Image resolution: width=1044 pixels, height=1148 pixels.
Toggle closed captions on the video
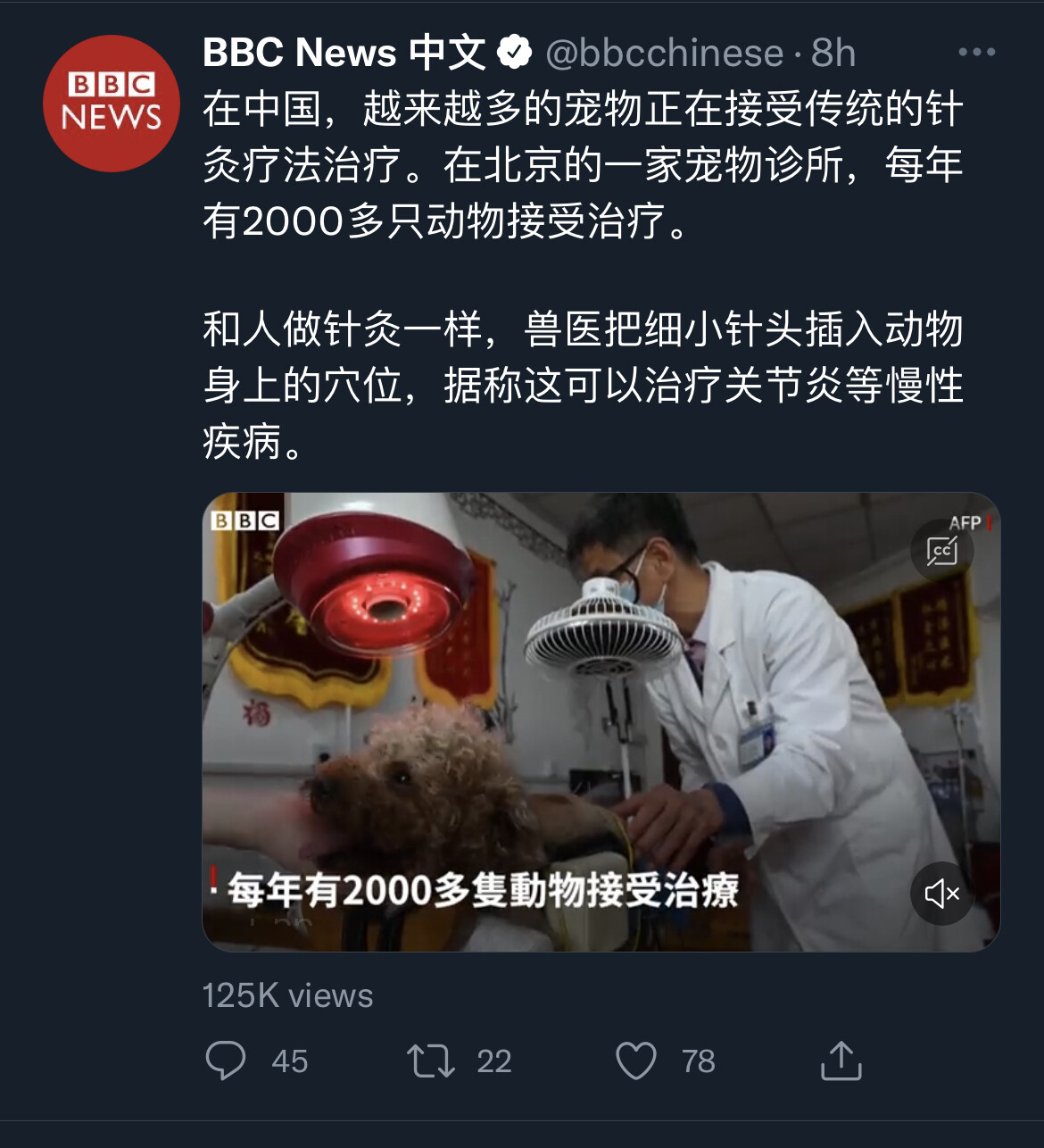941,551
